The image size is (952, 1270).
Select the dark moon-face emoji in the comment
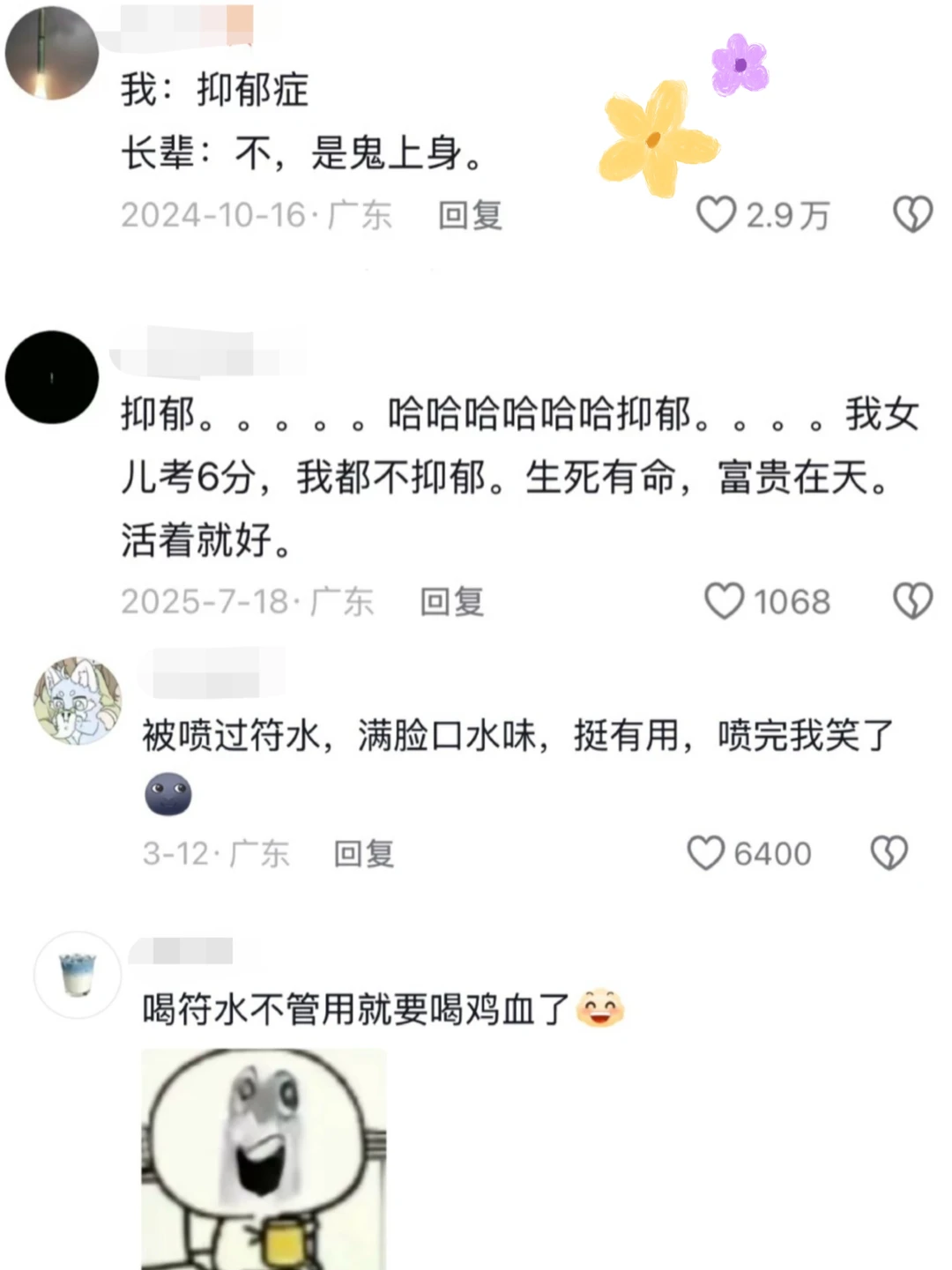coord(168,792)
